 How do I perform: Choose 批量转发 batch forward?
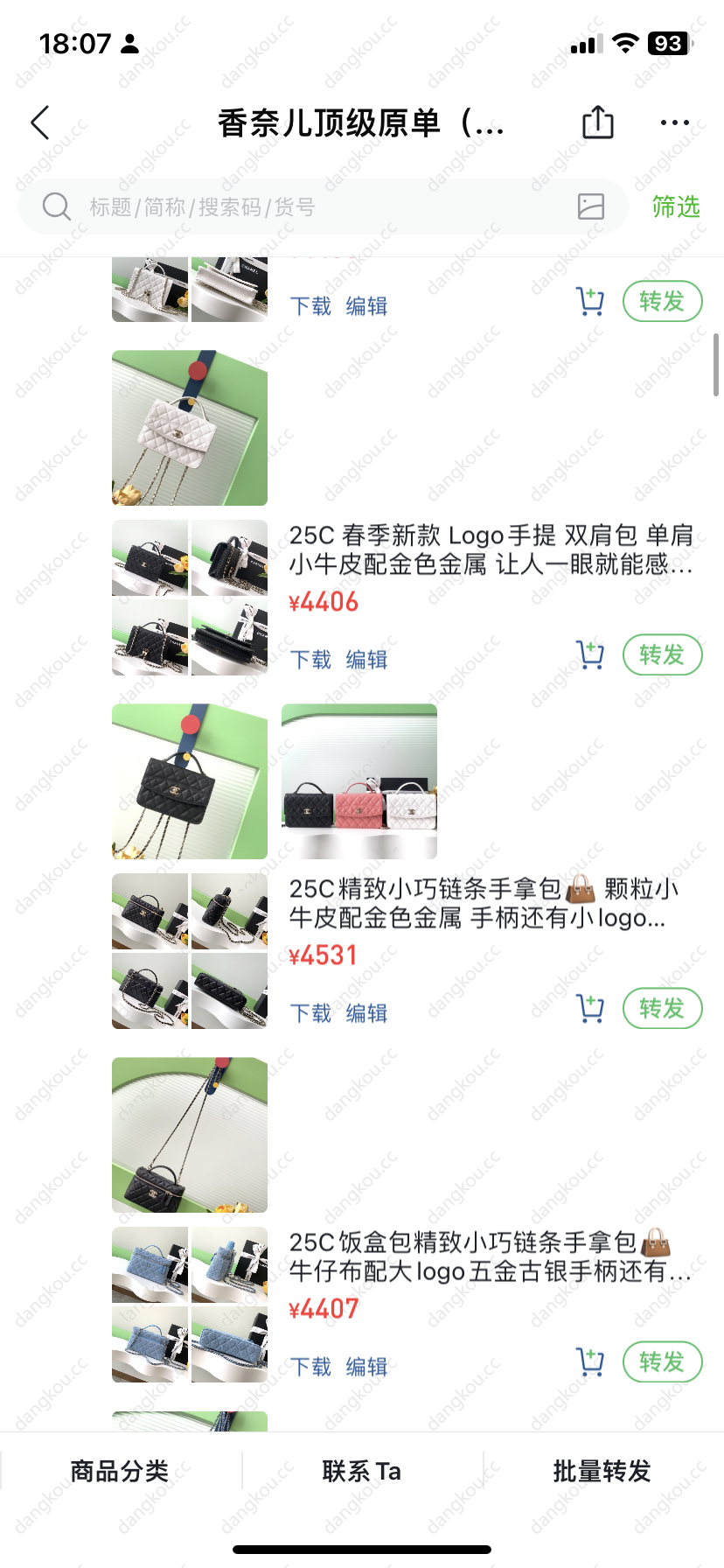pos(602,1472)
